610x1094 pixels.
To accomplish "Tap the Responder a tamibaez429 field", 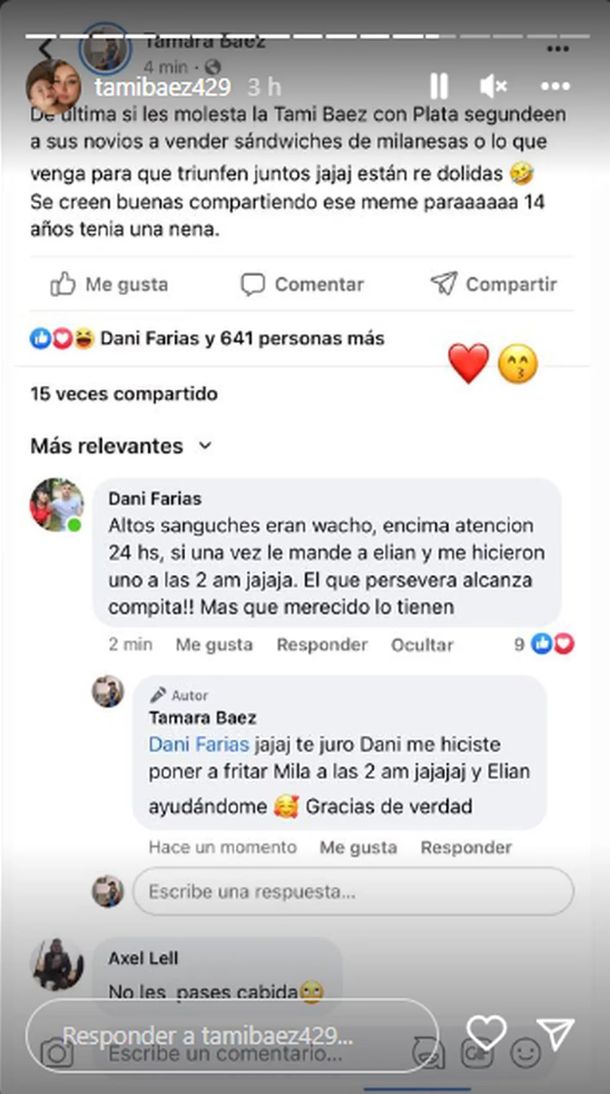I will point(232,1035).
